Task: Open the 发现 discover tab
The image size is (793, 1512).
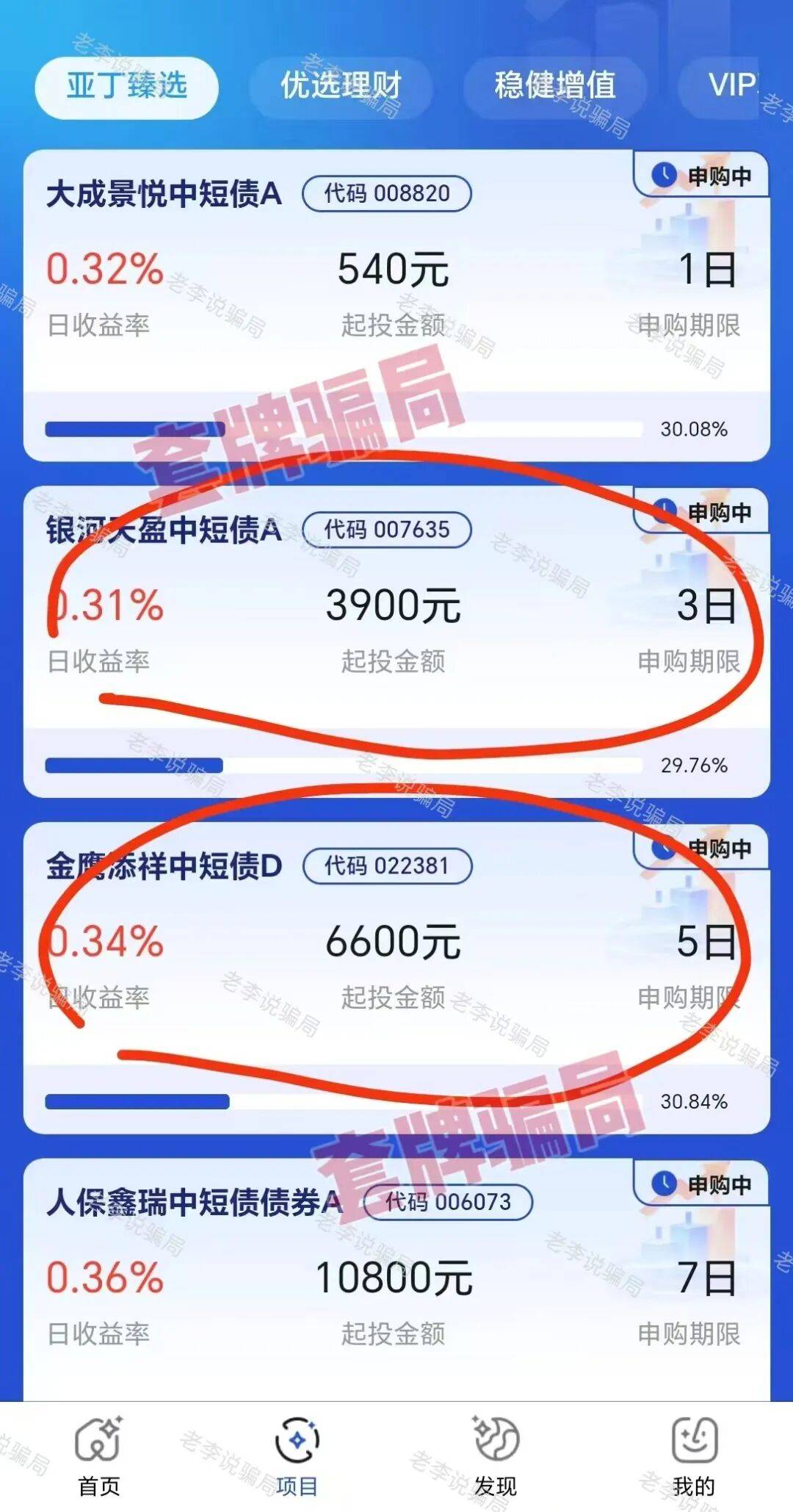Action: coord(496,1456)
